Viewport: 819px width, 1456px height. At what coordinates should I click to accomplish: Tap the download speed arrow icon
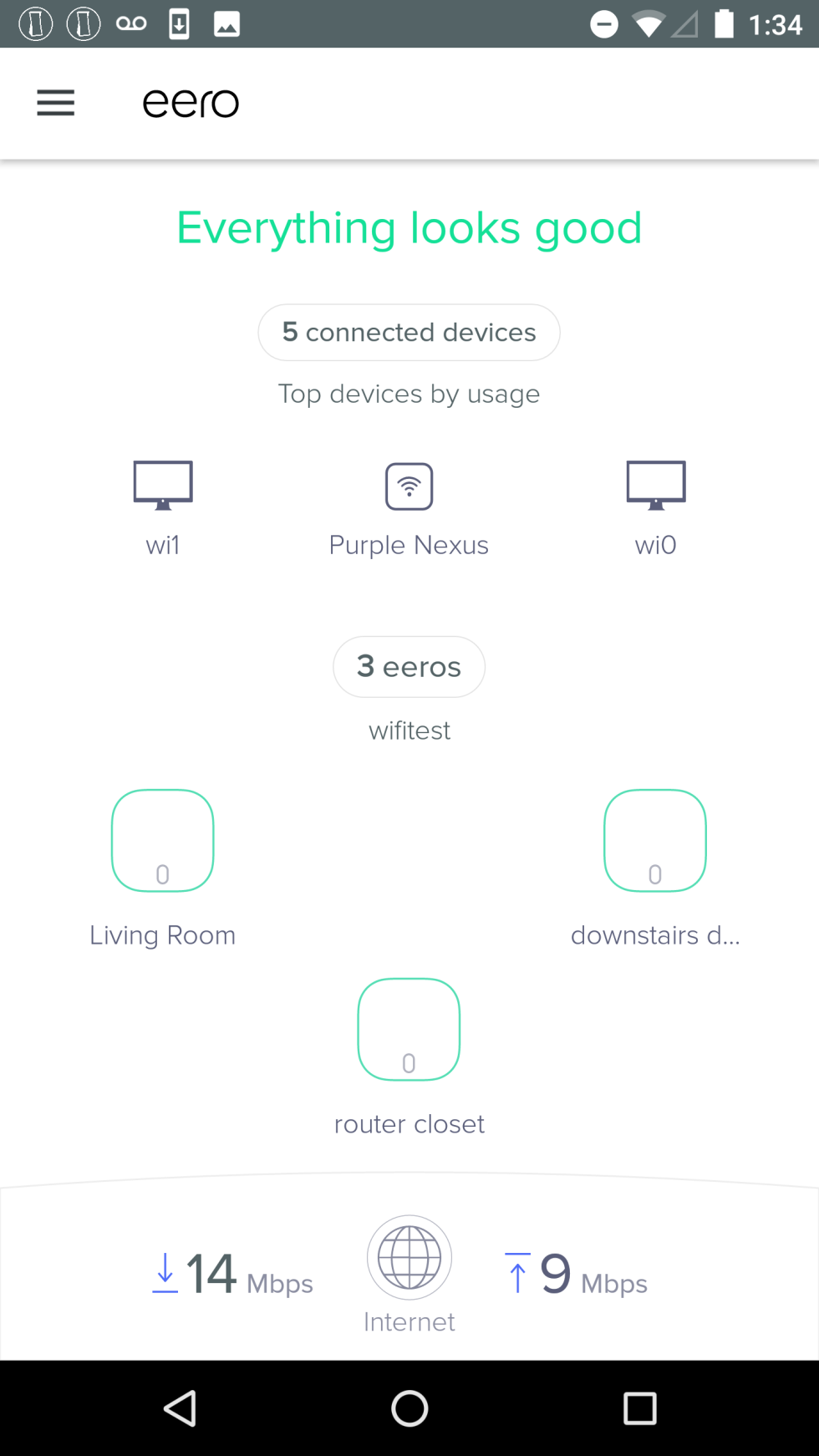[x=165, y=1274]
